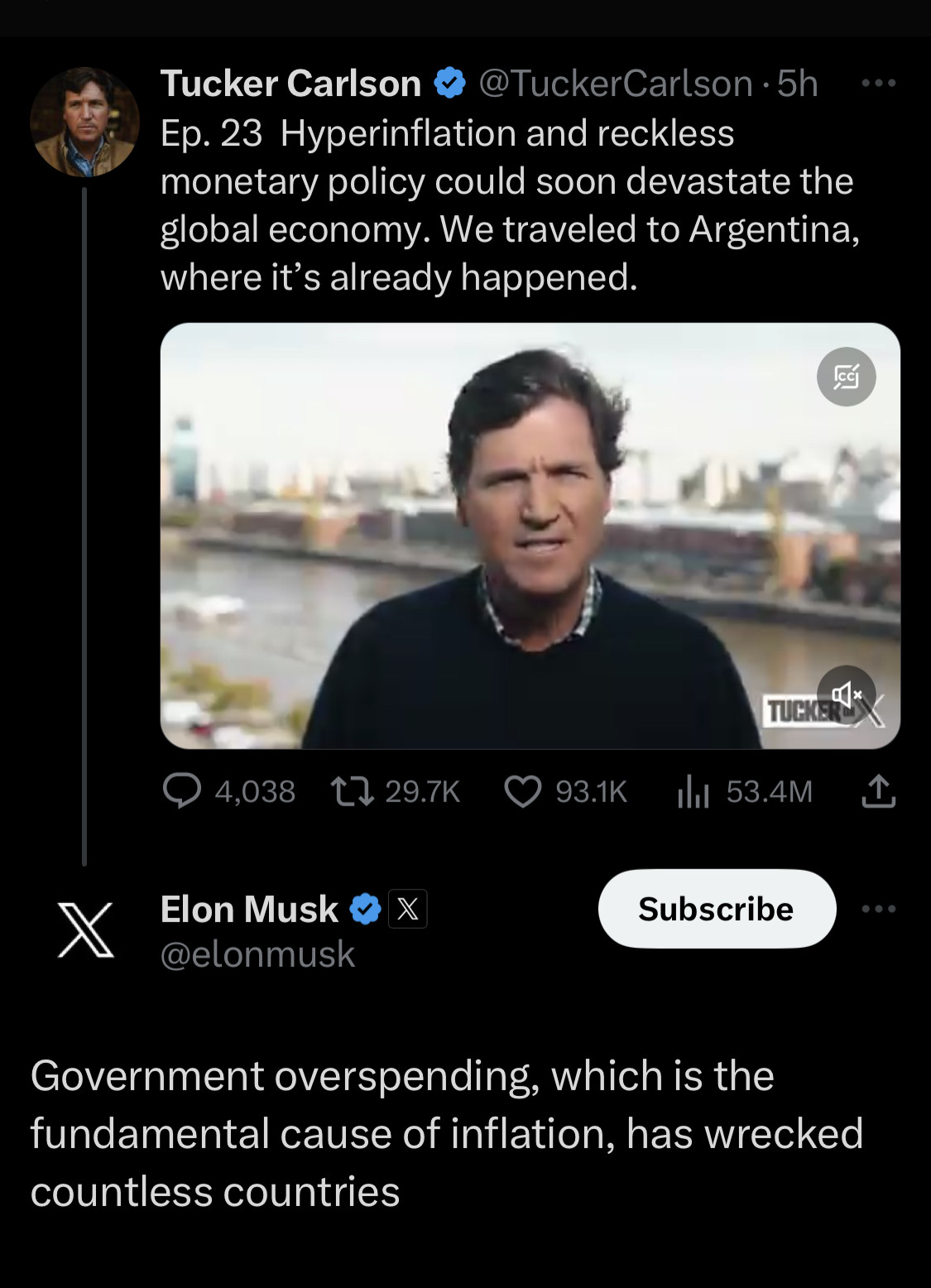This screenshot has height=1288, width=931.
Task: View analytics for Tucker Carlson's post
Action: coord(693,791)
